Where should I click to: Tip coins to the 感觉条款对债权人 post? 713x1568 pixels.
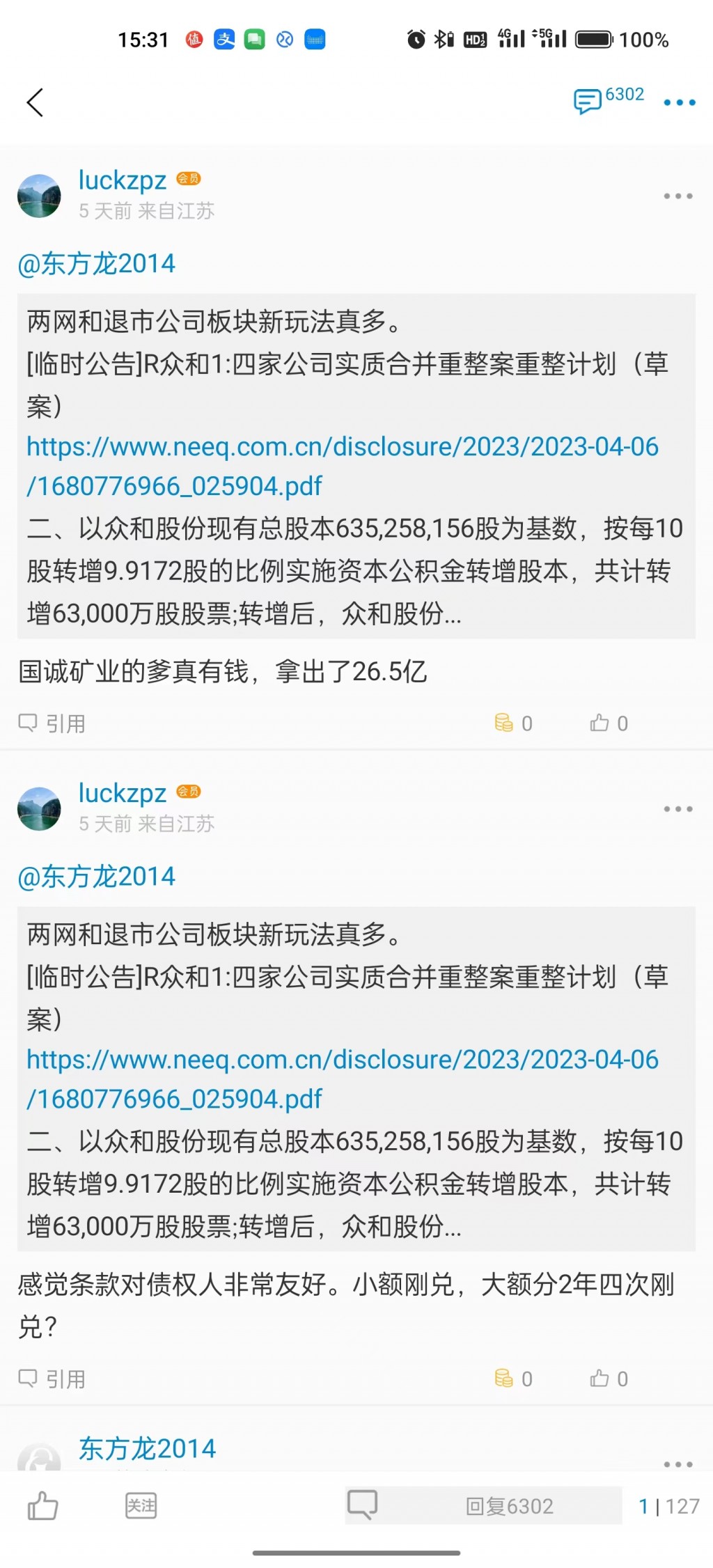(x=513, y=1379)
